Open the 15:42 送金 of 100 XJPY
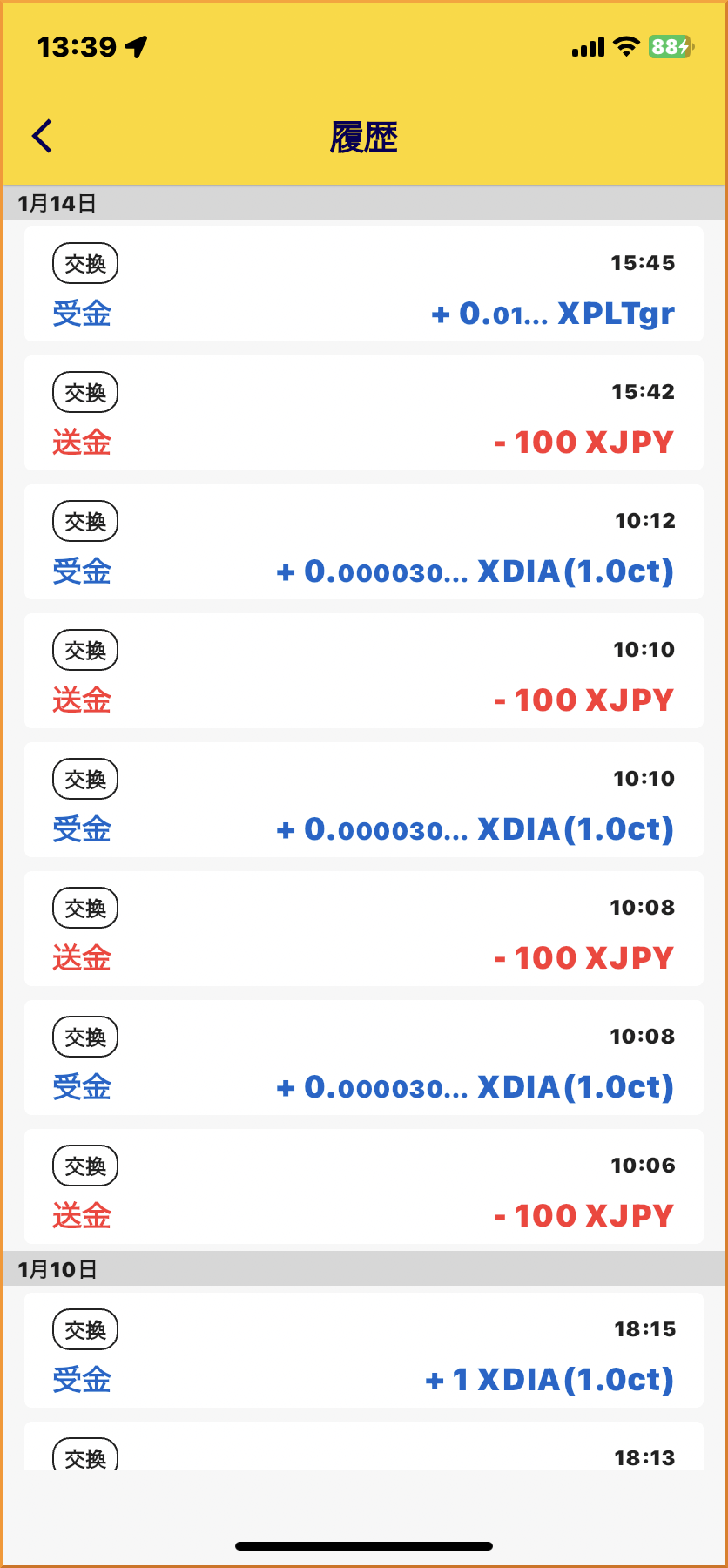Image resolution: width=728 pixels, height=1568 pixels. (363, 413)
